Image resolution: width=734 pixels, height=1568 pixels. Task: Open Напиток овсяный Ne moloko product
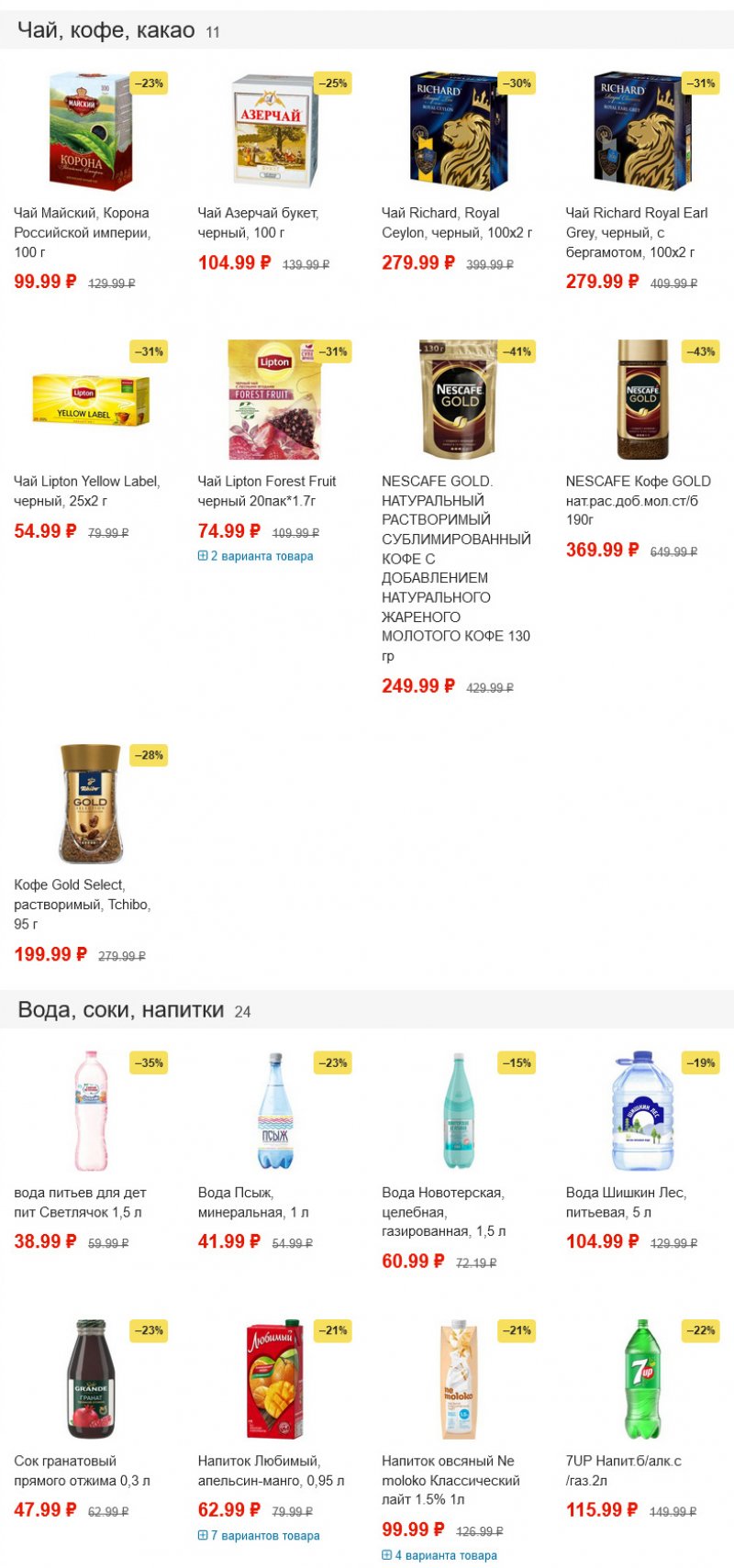(x=457, y=1379)
